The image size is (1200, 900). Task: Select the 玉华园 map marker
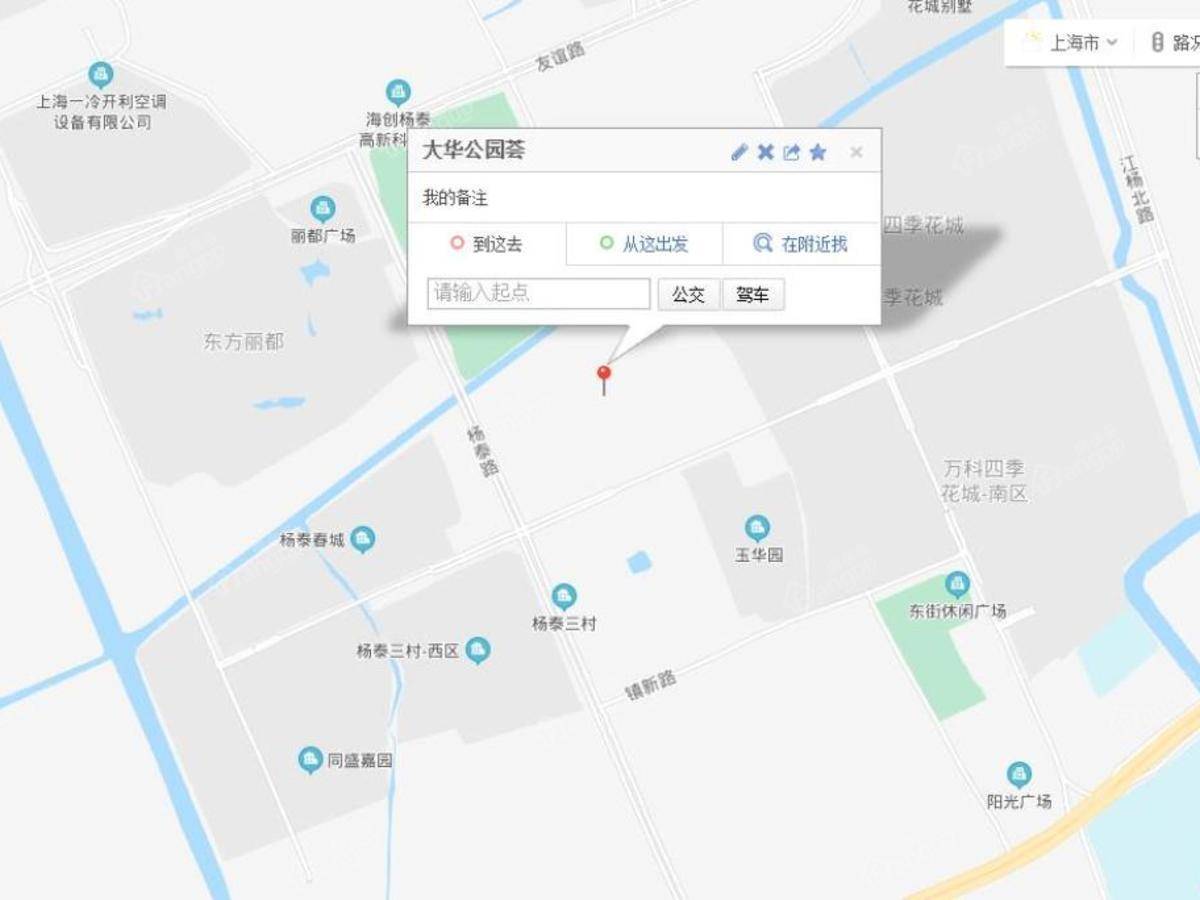[x=758, y=527]
